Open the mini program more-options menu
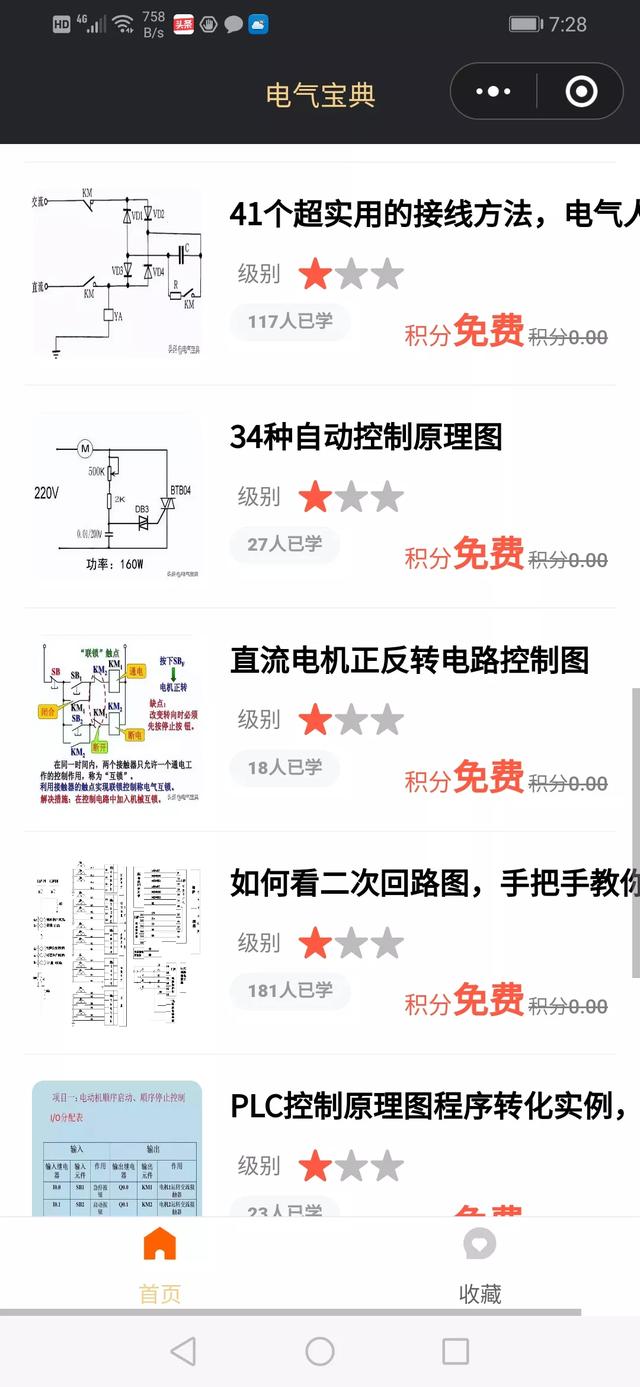Viewport: 640px width, 1387px height. (x=493, y=92)
